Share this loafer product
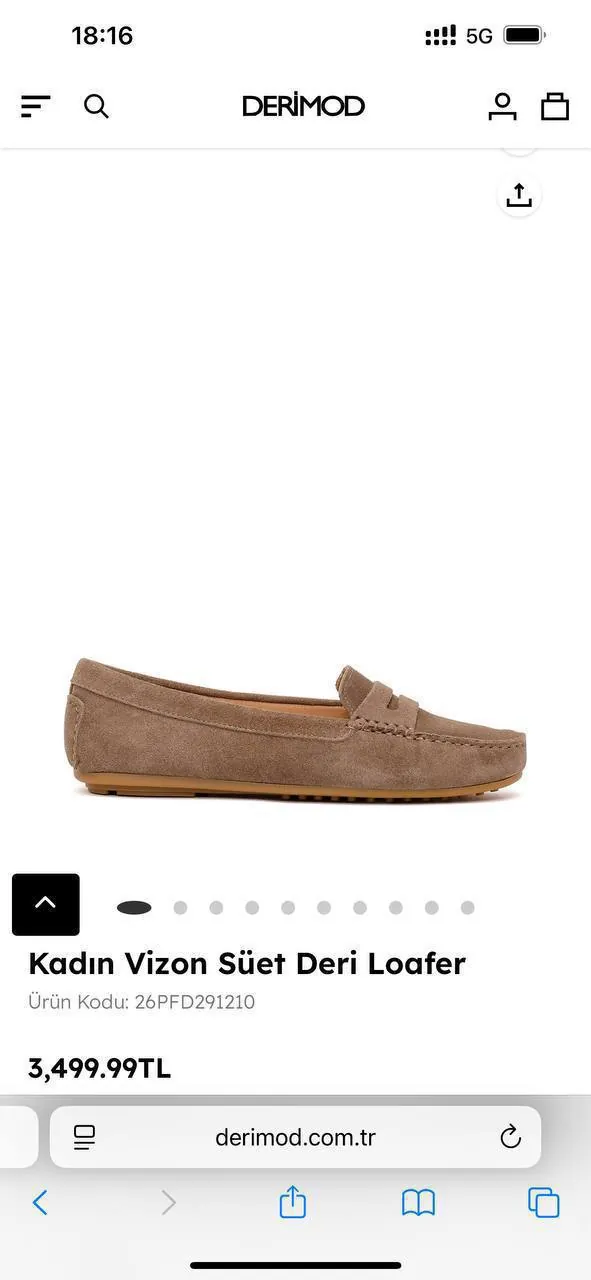Screen dimensions: 591x1280 pos(518,195)
